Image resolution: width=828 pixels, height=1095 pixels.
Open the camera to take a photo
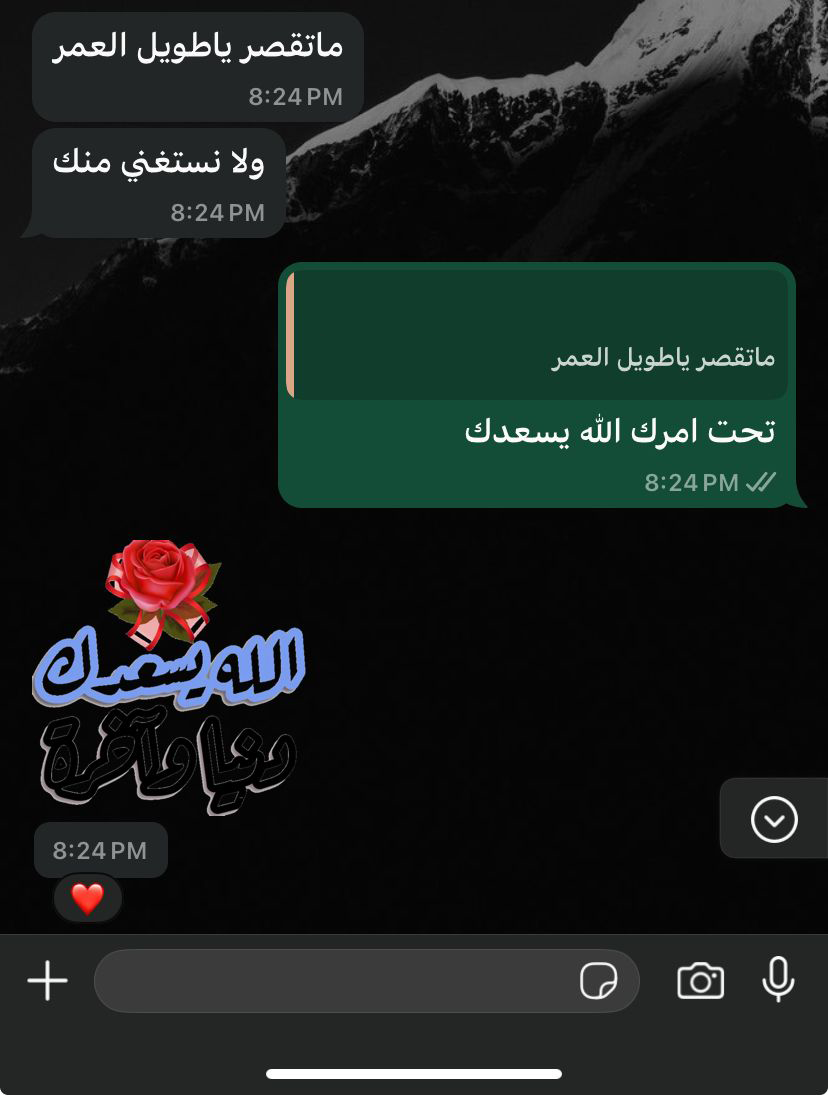tap(700, 981)
